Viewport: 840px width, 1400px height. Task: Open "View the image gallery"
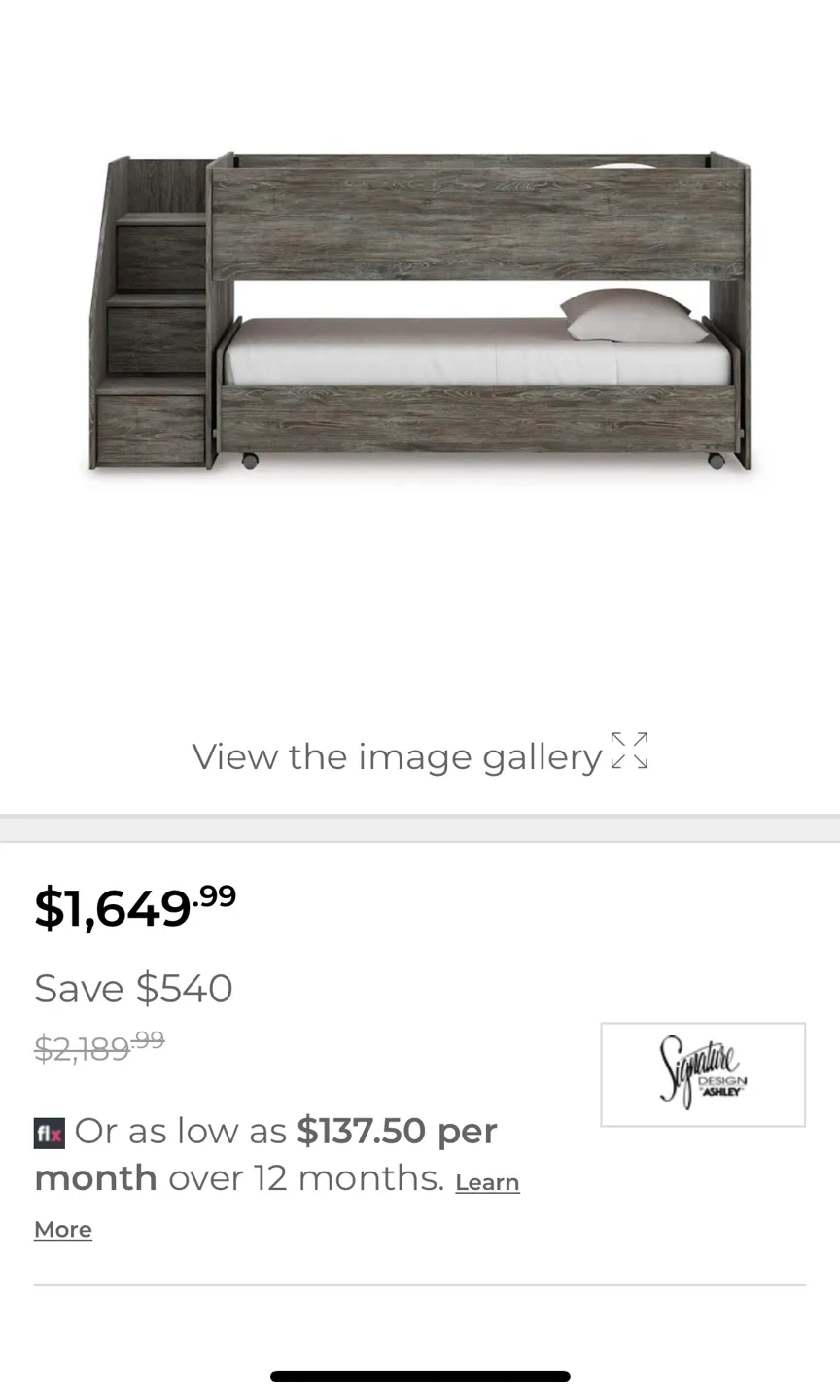pyautogui.click(x=397, y=756)
